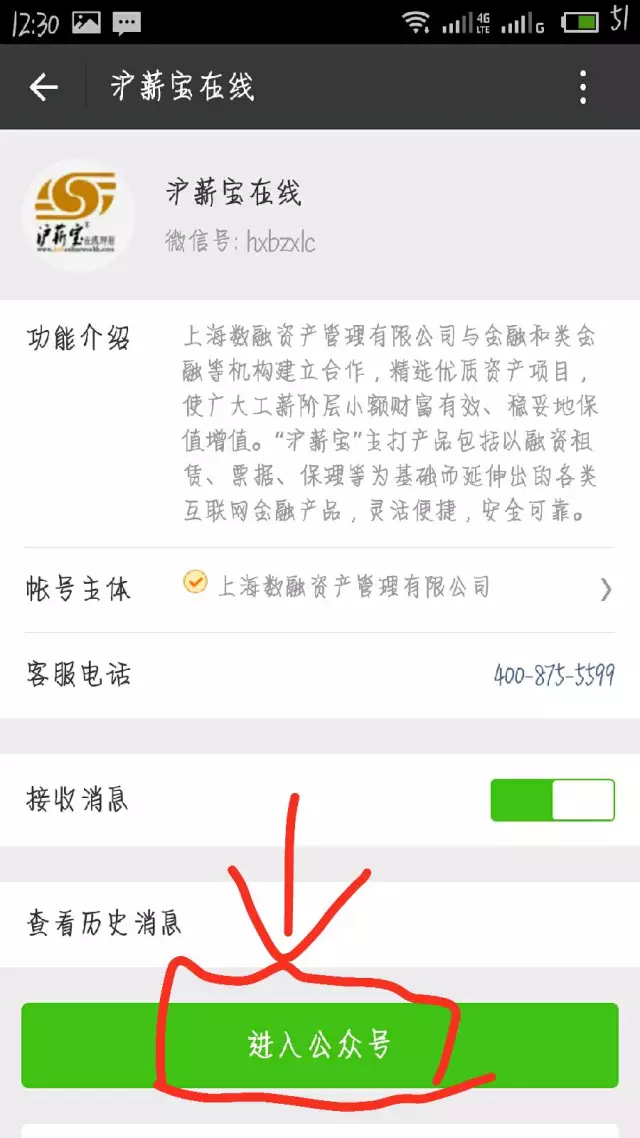The height and width of the screenshot is (1138, 640).
Task: Call customer service number 400-875-5599
Action: point(554,675)
